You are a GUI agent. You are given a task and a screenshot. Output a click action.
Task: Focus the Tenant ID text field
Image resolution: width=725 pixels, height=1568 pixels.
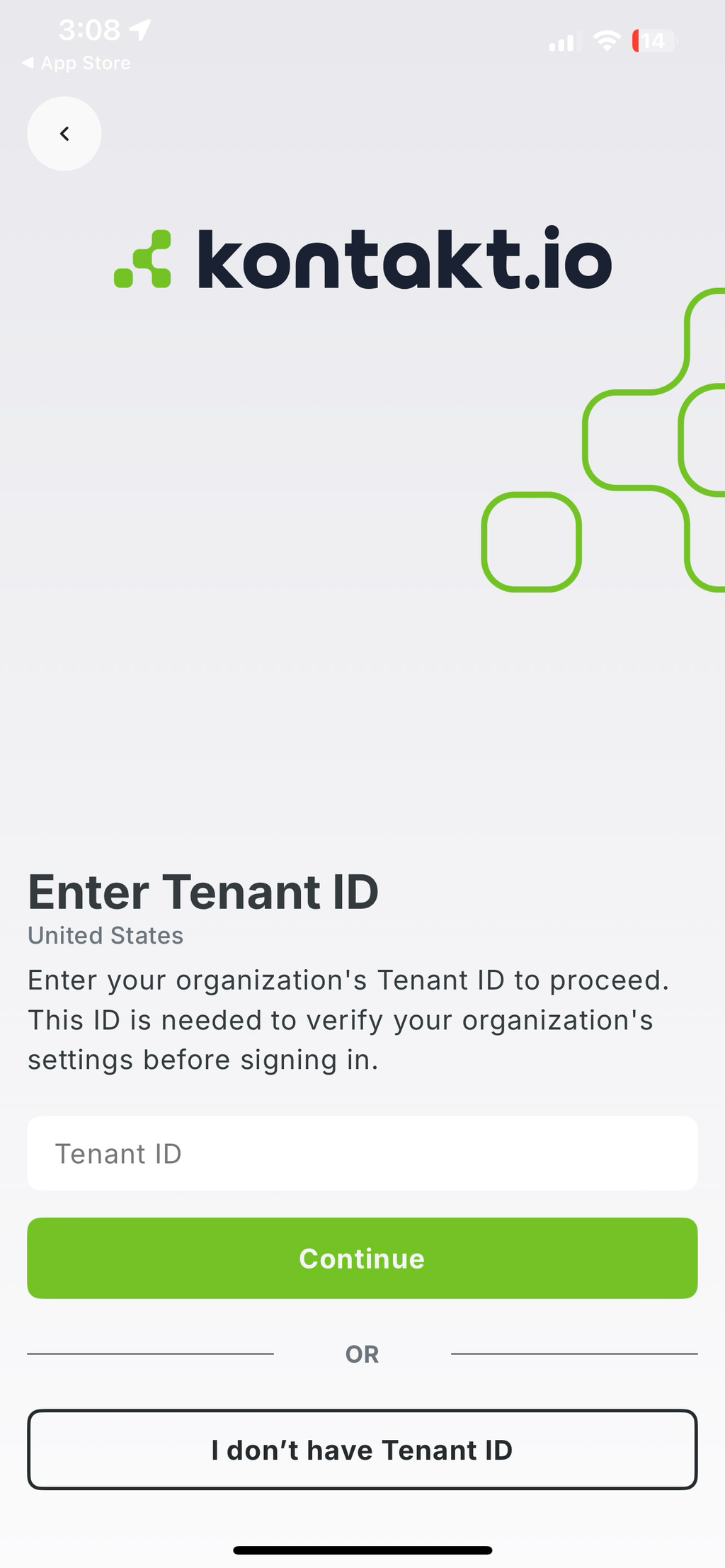[362, 1154]
